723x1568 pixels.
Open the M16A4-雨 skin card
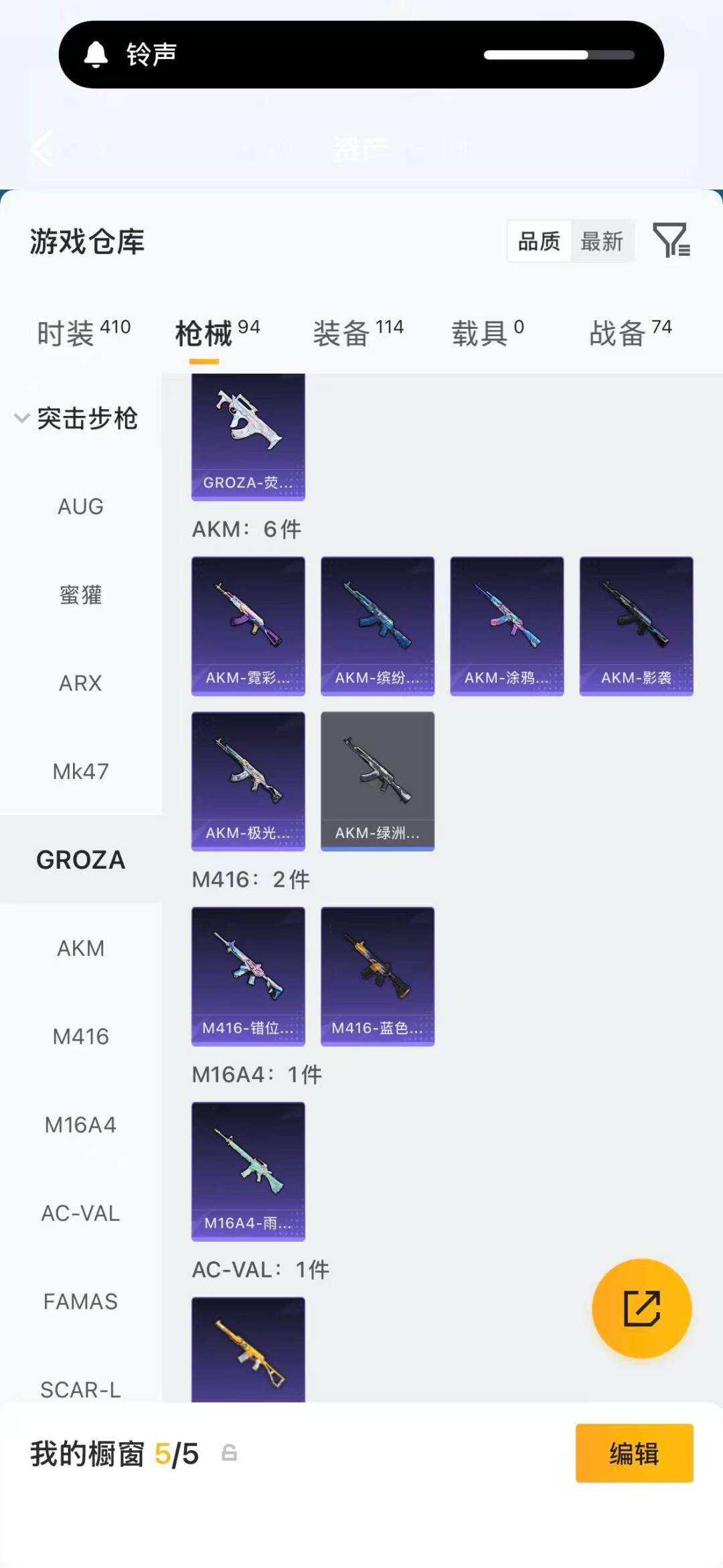(248, 1171)
